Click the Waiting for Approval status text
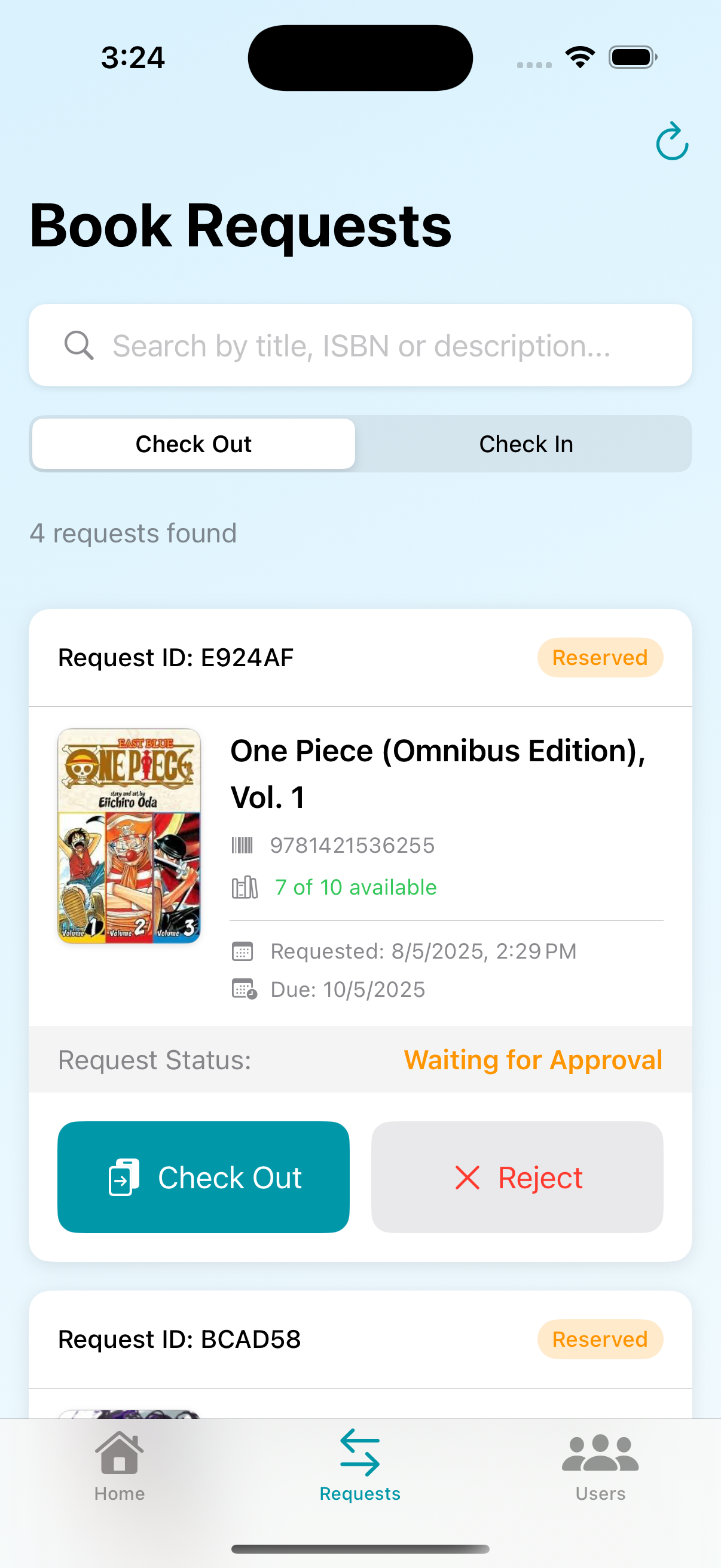721x1568 pixels. [x=534, y=1059]
